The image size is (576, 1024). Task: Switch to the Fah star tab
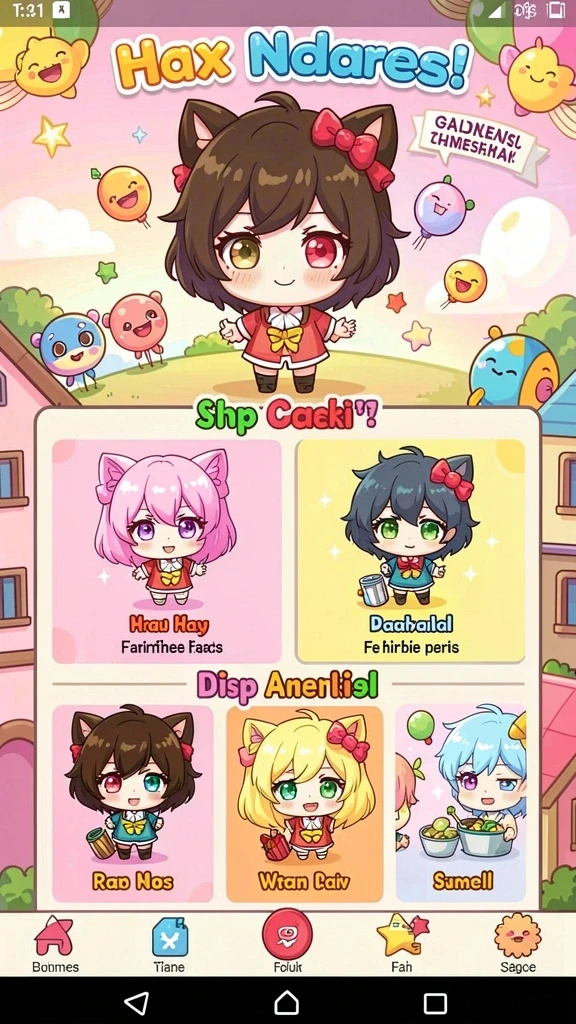[x=402, y=944]
